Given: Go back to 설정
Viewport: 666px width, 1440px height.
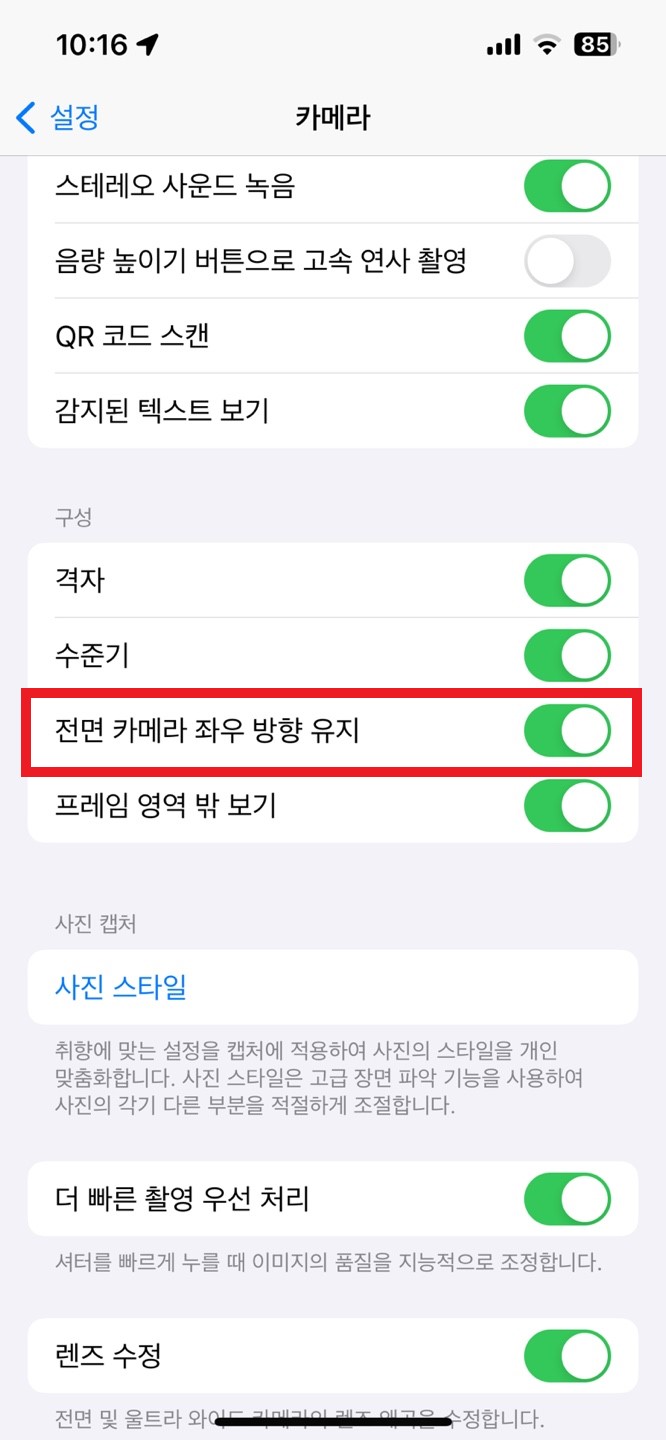Looking at the screenshot, I should coord(57,118).
